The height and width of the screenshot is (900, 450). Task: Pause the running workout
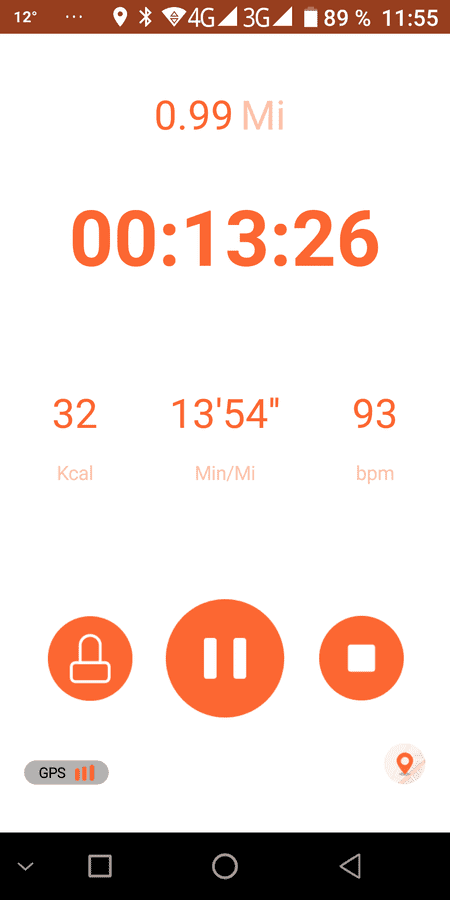coord(225,658)
